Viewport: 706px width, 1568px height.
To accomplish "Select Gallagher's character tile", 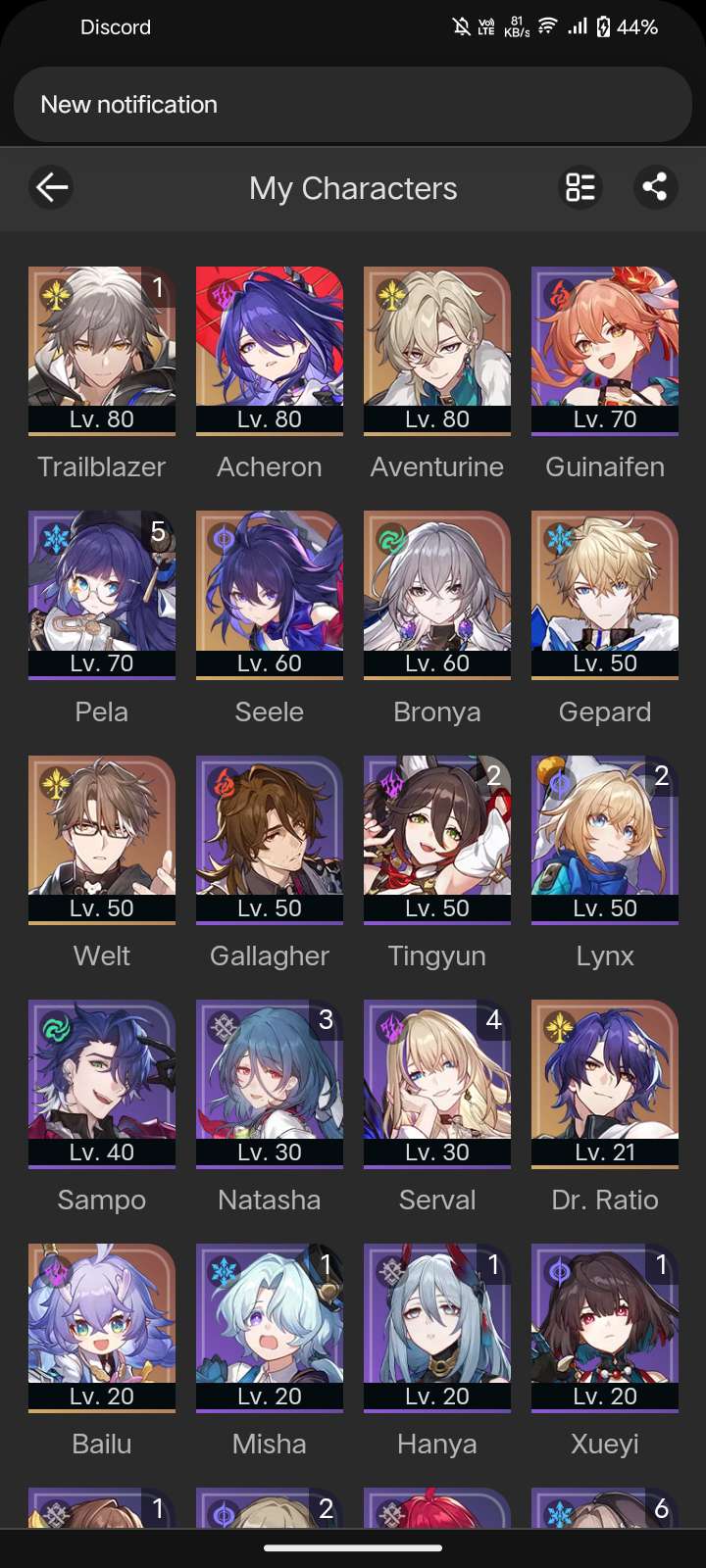I will point(270,839).
